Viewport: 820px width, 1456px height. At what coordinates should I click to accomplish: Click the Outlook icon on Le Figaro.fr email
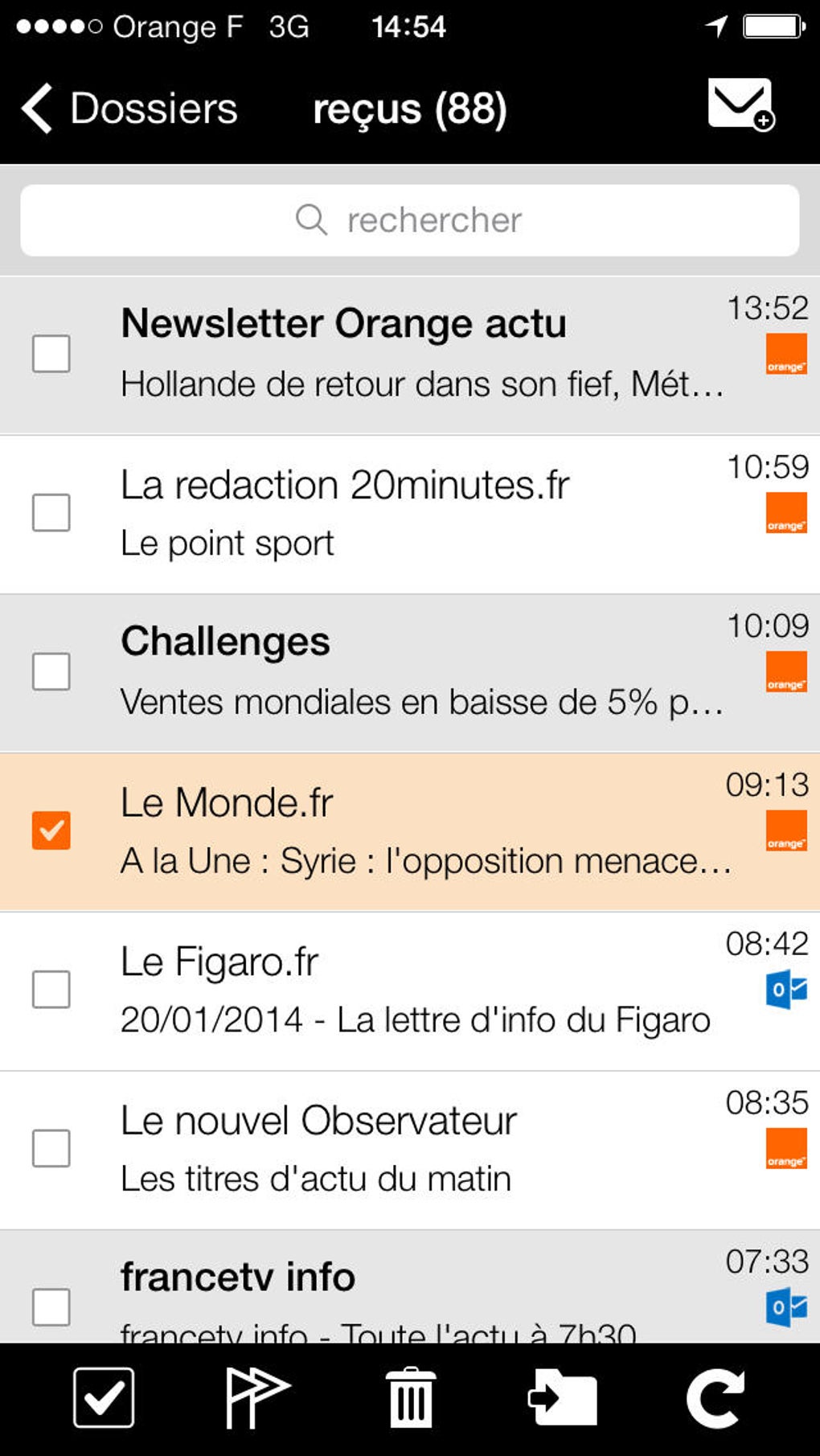pyautogui.click(x=785, y=990)
